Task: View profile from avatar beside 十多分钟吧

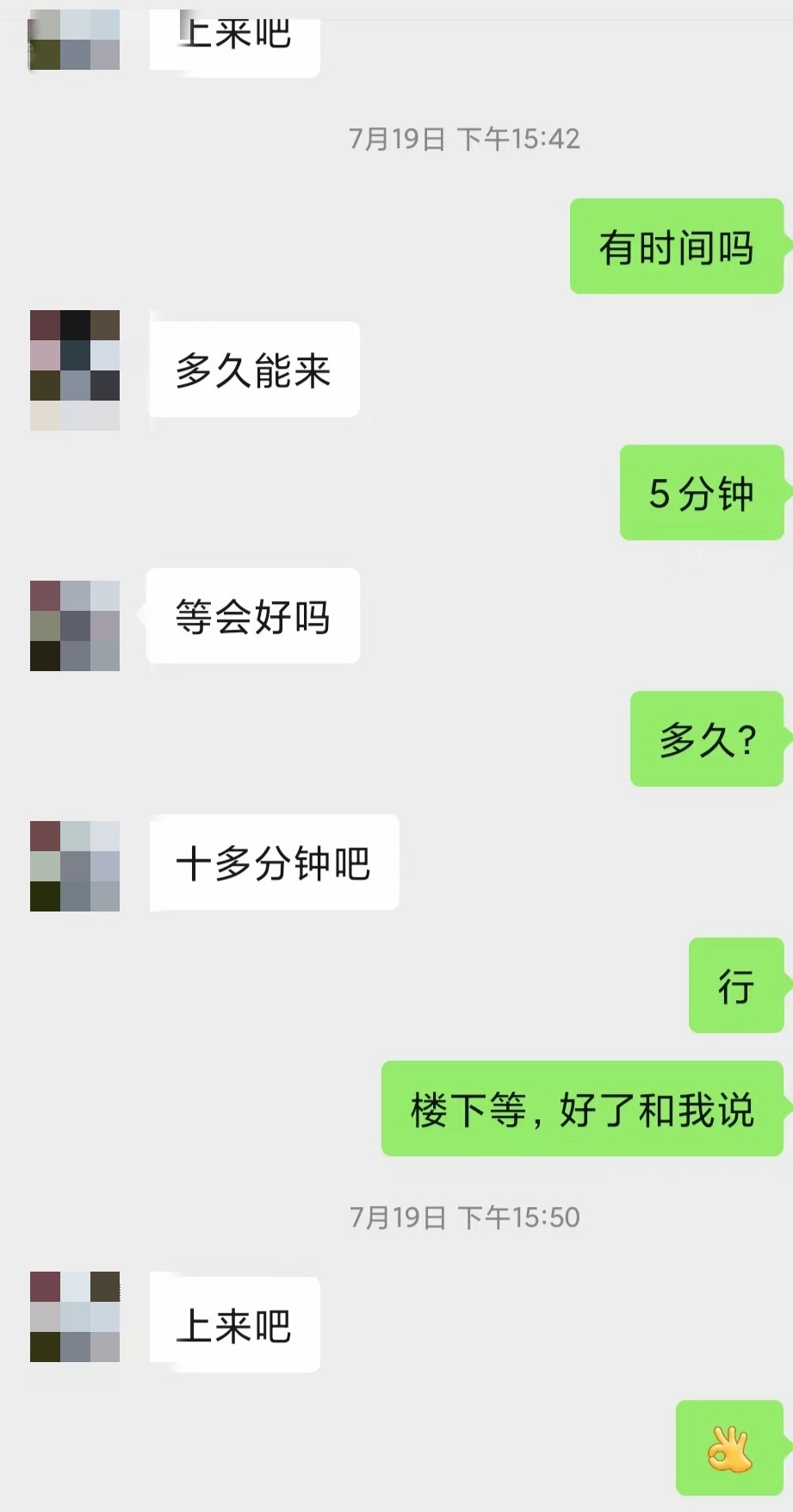Action: pos(75,866)
